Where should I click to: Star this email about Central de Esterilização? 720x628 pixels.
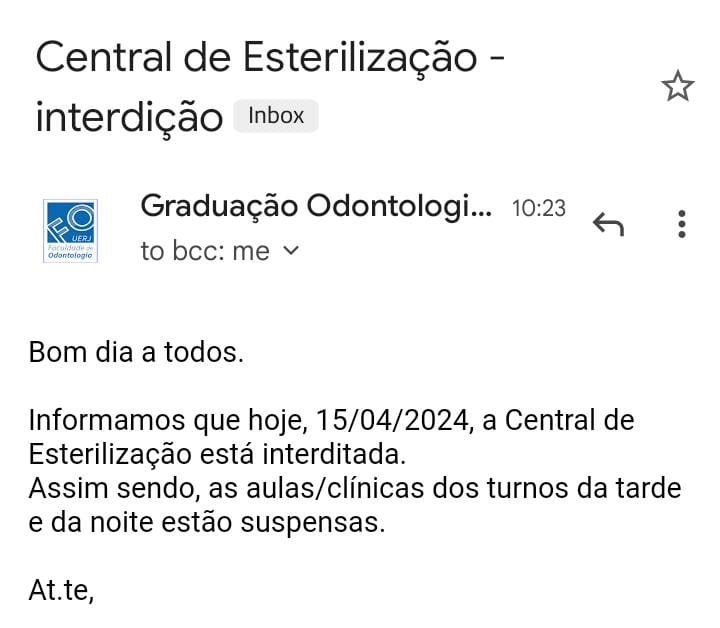point(677,87)
